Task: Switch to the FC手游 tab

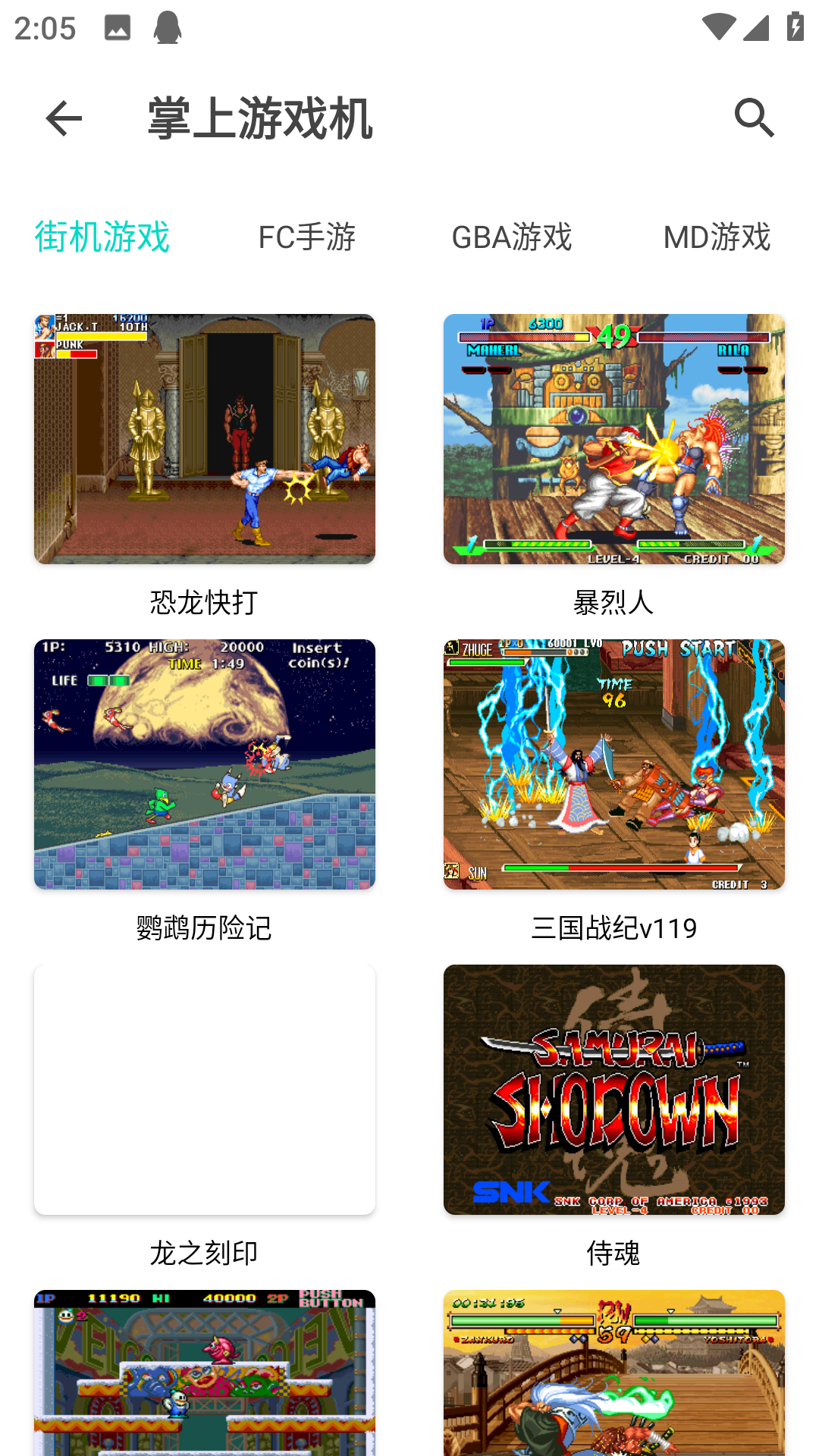Action: [x=307, y=237]
